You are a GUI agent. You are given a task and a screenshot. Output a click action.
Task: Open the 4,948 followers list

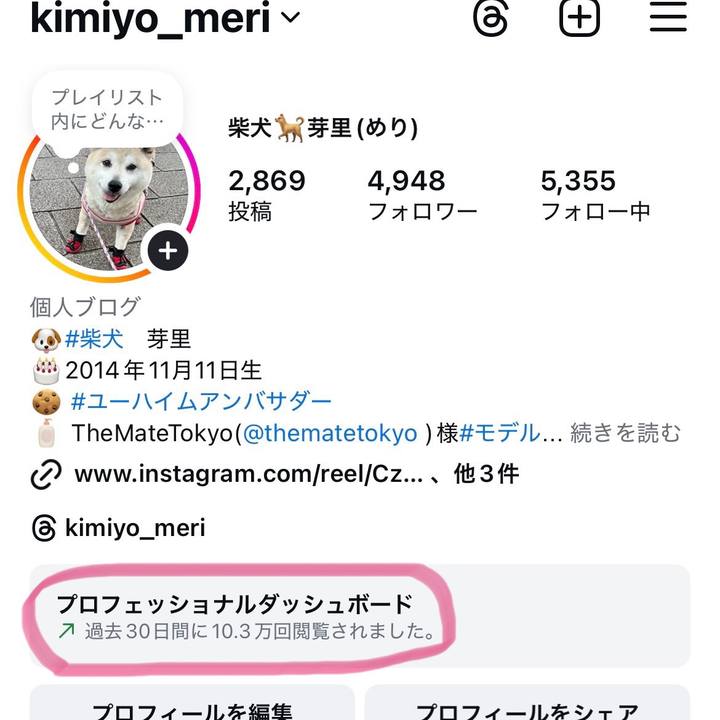[422, 194]
